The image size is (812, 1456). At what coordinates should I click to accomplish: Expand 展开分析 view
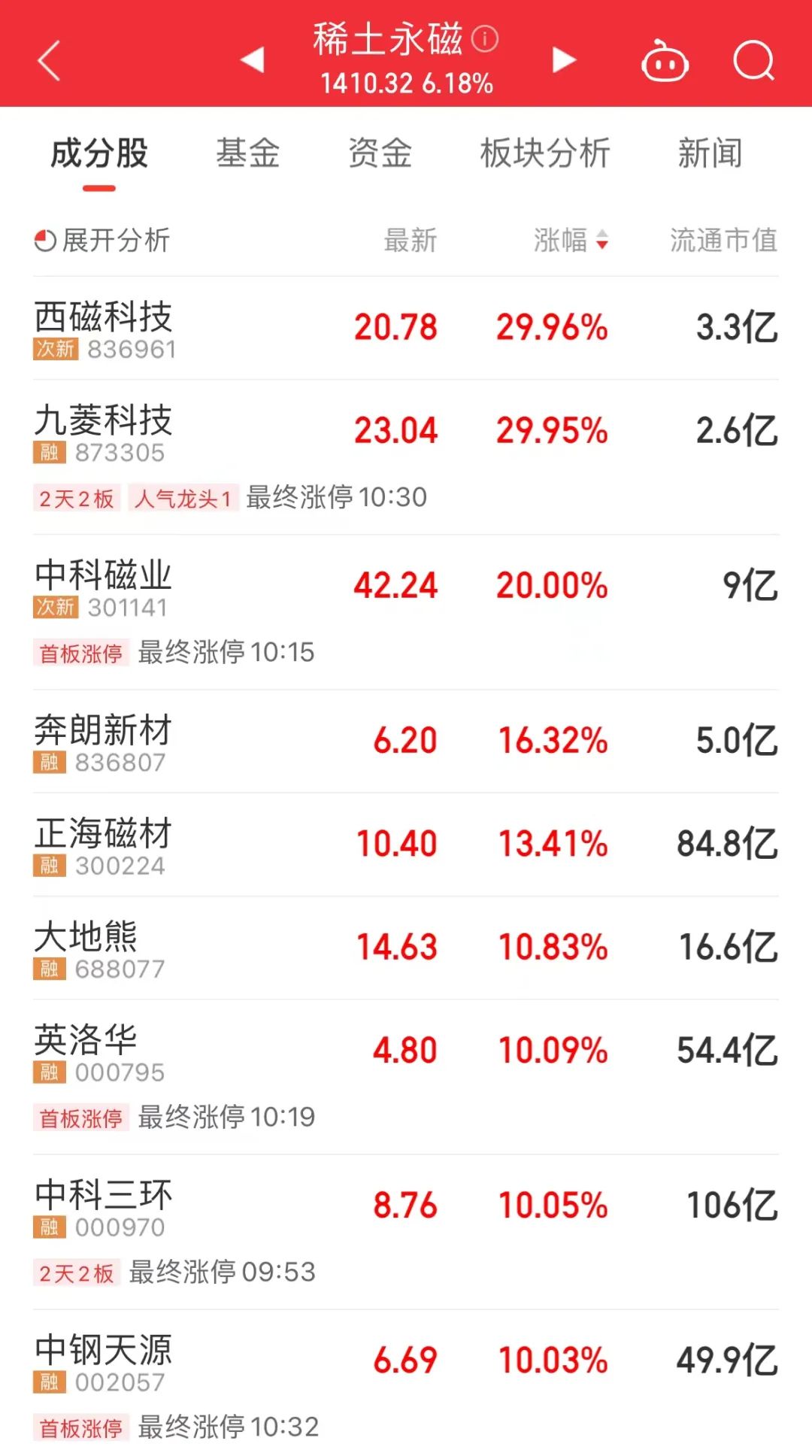(102, 241)
